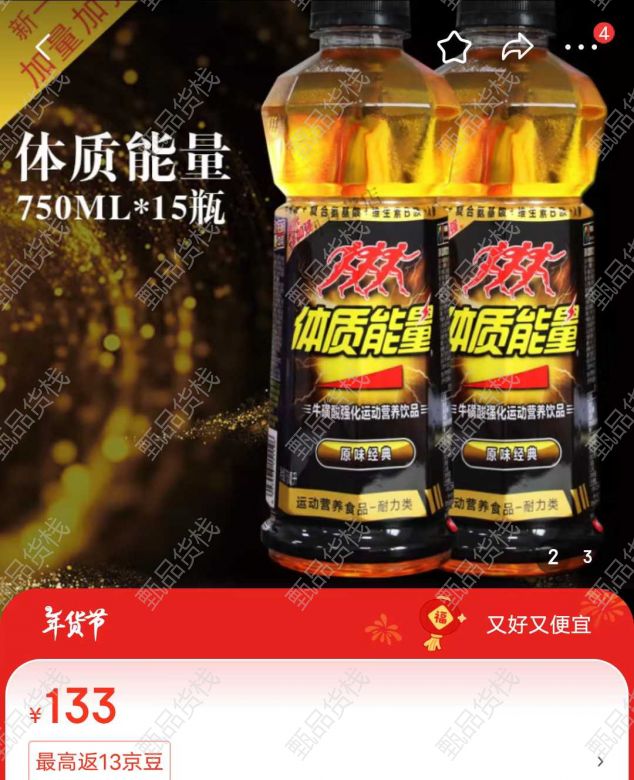
Task: Open 最高返13京豆 reward details
Action: (99, 761)
